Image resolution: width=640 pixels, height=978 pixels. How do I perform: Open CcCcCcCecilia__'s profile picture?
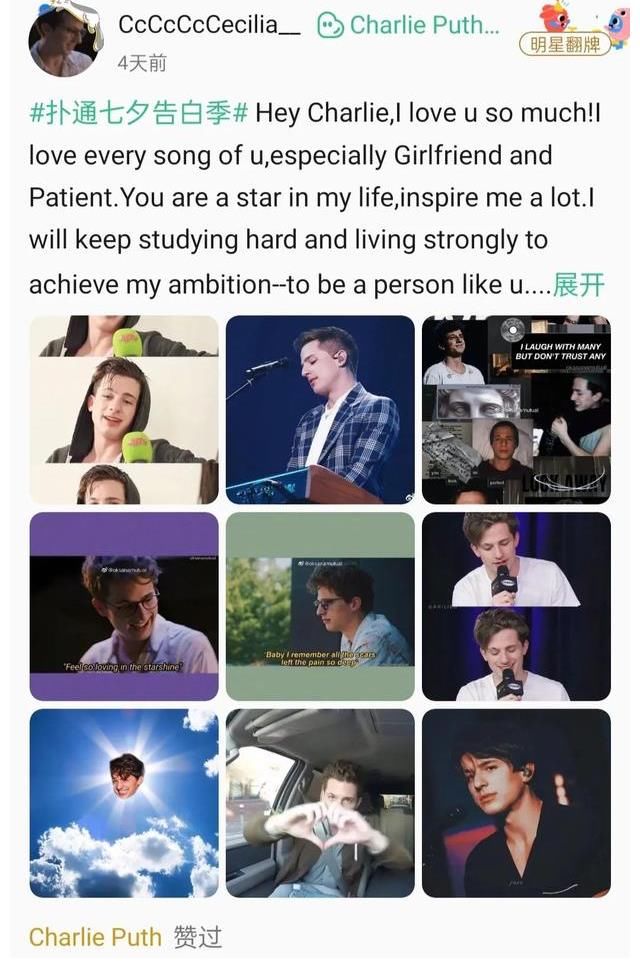click(65, 40)
